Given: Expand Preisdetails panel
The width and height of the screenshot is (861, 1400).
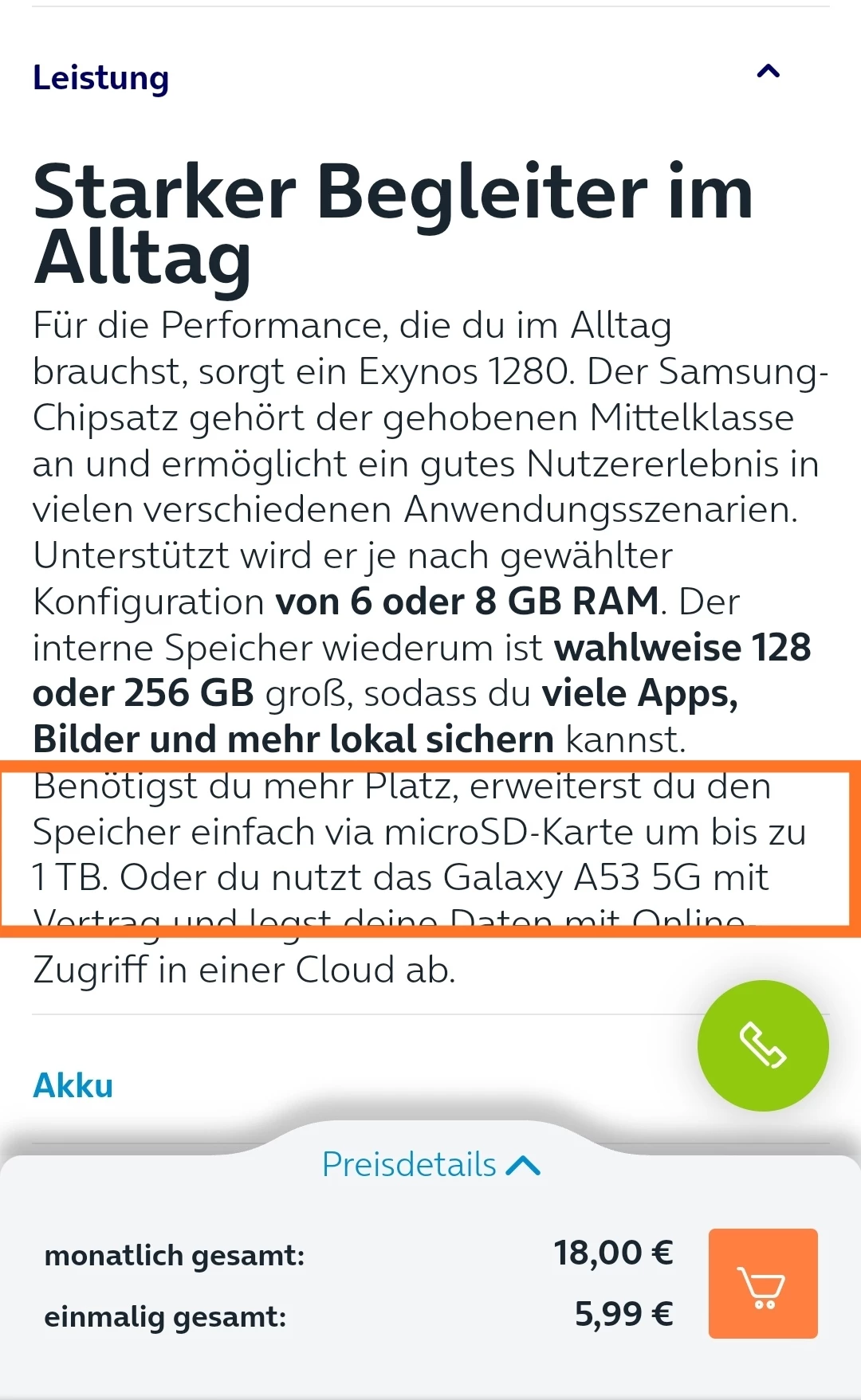Looking at the screenshot, I should pyautogui.click(x=431, y=1165).
